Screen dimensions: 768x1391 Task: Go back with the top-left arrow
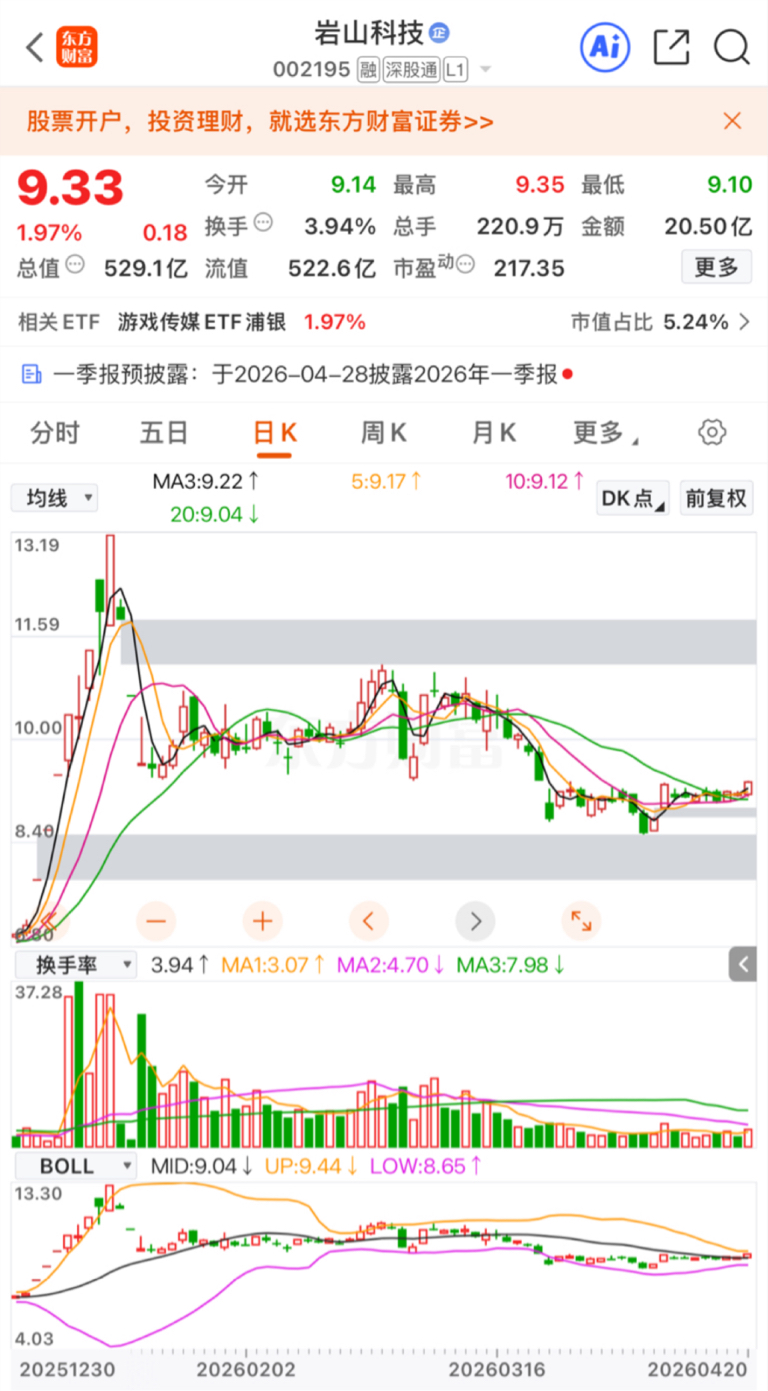35,47
